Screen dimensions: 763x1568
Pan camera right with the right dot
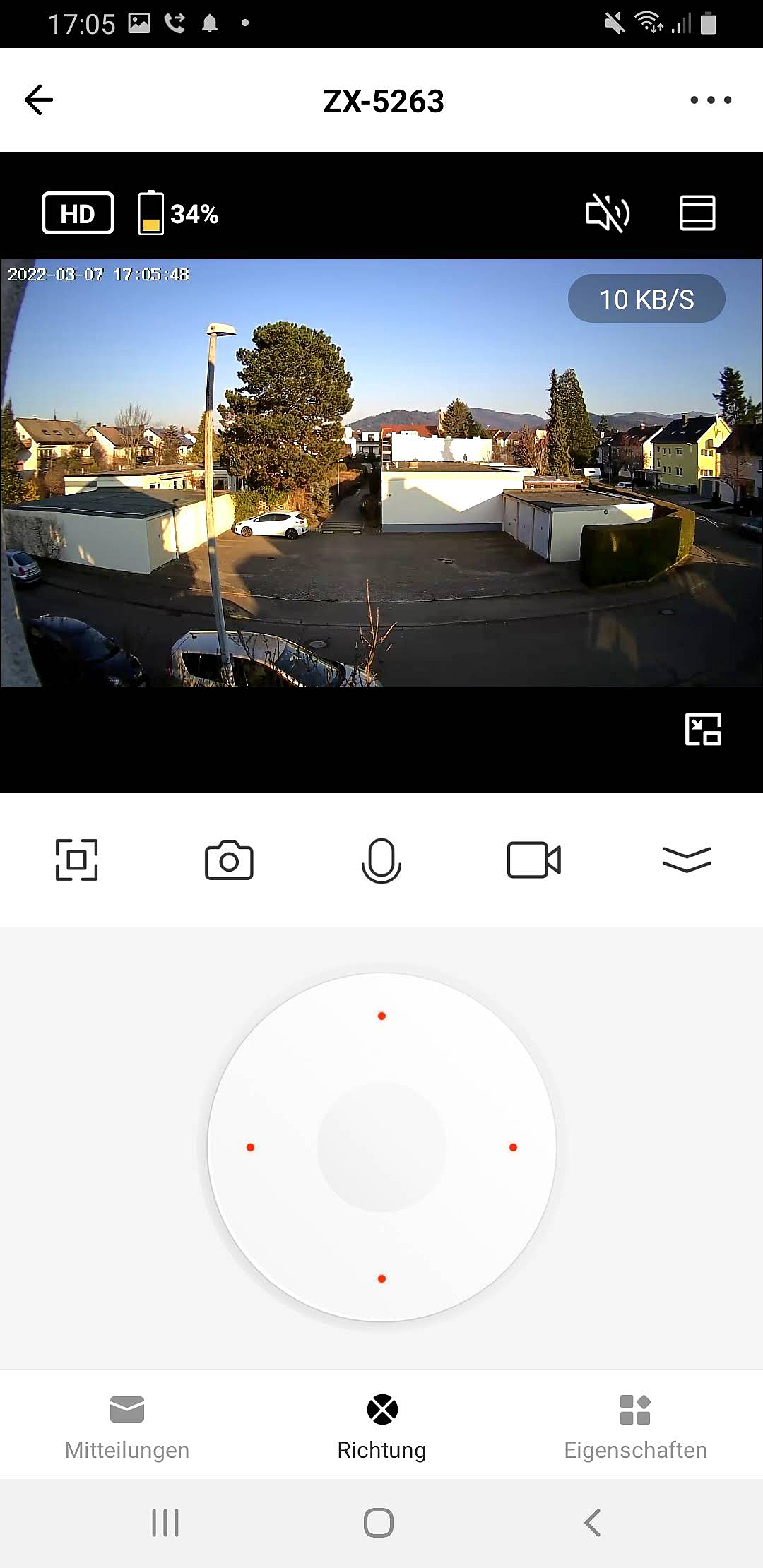[513, 1147]
